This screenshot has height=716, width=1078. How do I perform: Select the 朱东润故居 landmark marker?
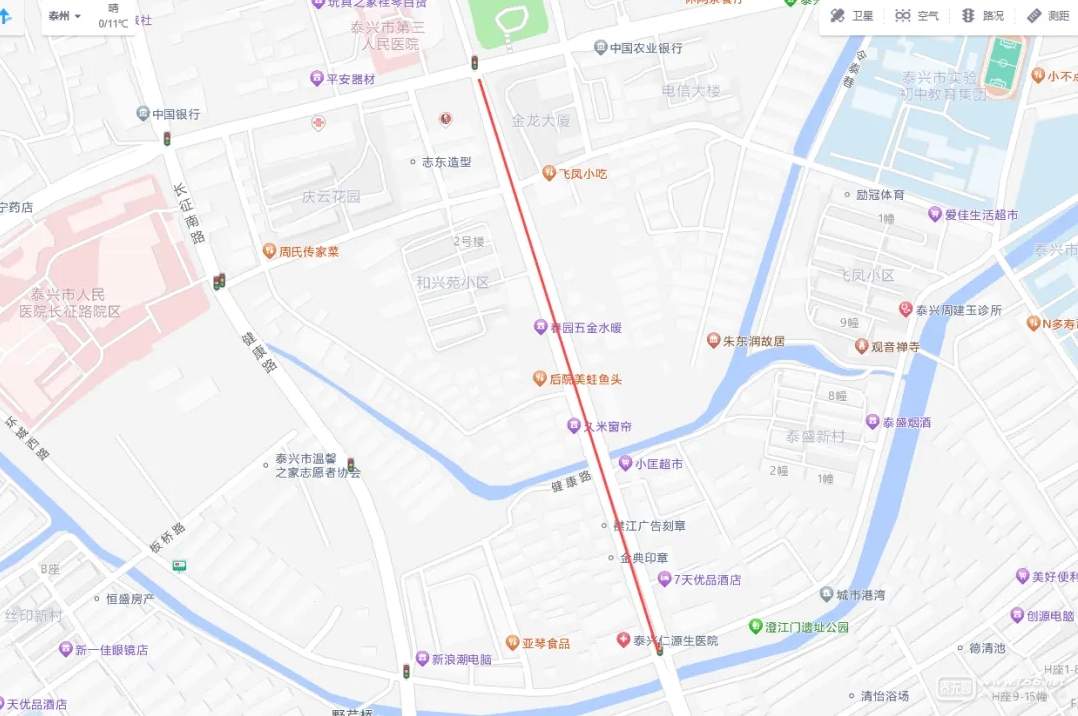pyautogui.click(x=713, y=341)
